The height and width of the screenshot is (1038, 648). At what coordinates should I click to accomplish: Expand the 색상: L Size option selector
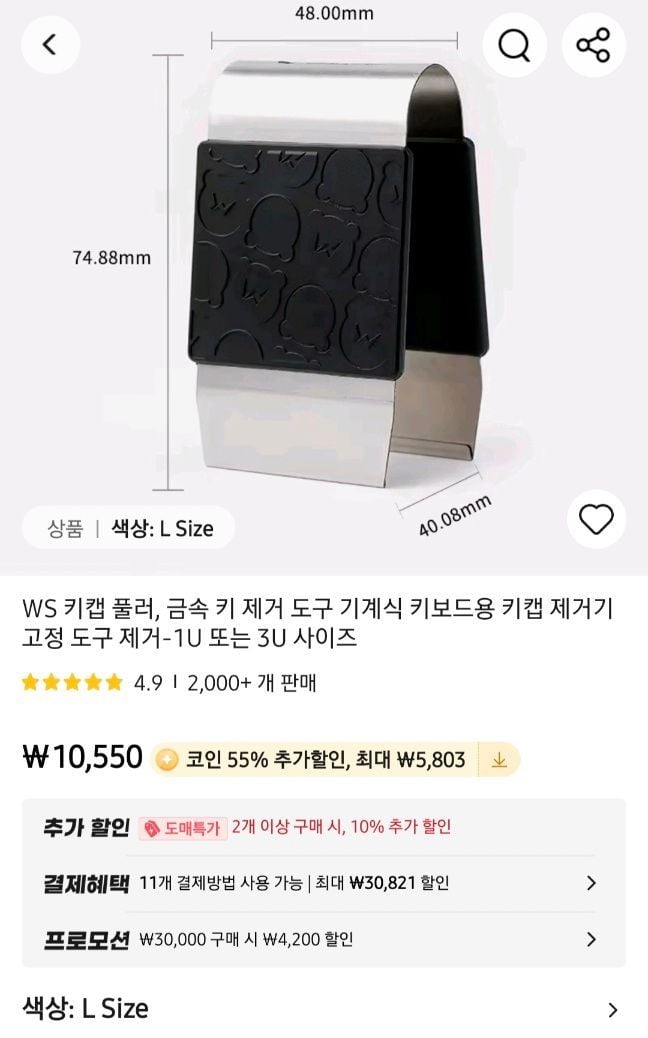[x=324, y=1009]
